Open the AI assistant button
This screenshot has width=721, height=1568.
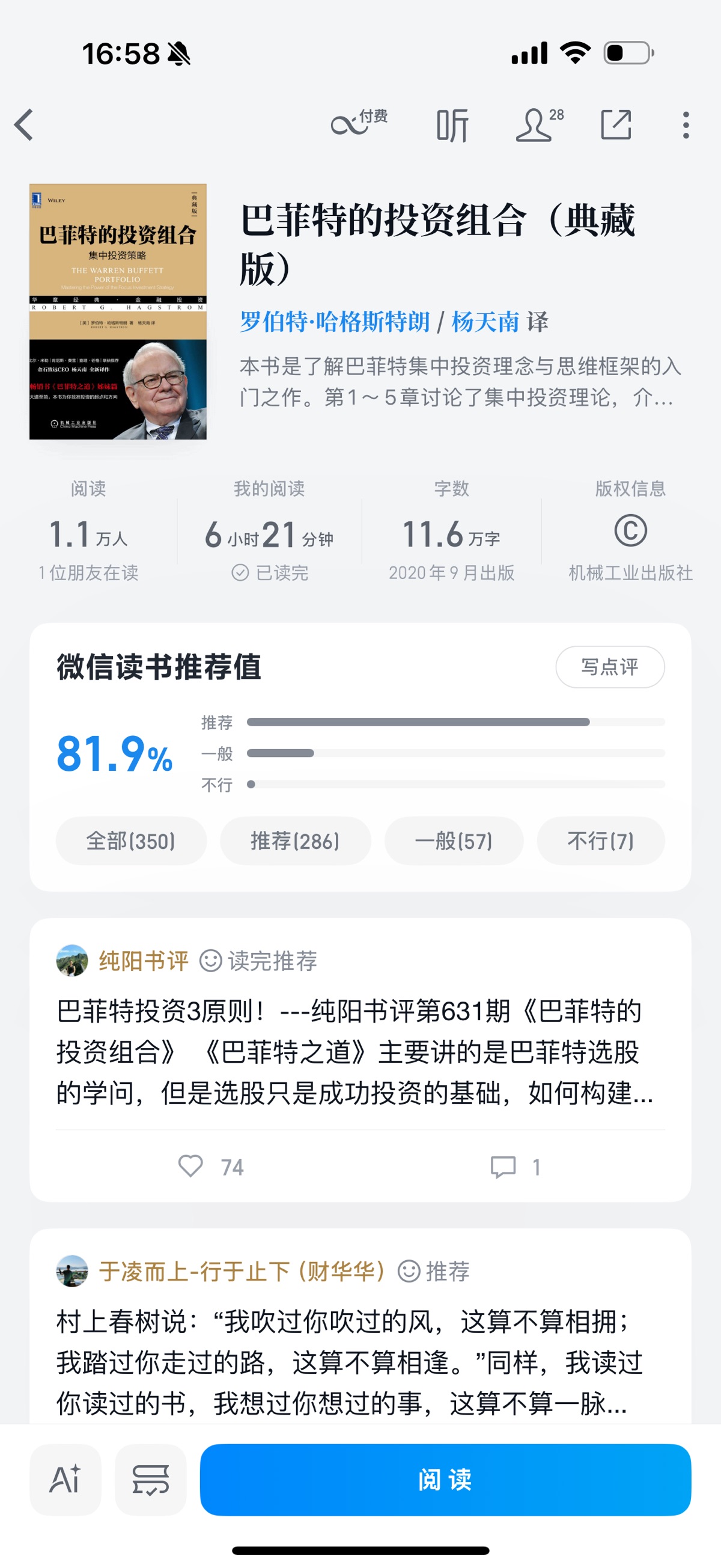pyautogui.click(x=65, y=1479)
